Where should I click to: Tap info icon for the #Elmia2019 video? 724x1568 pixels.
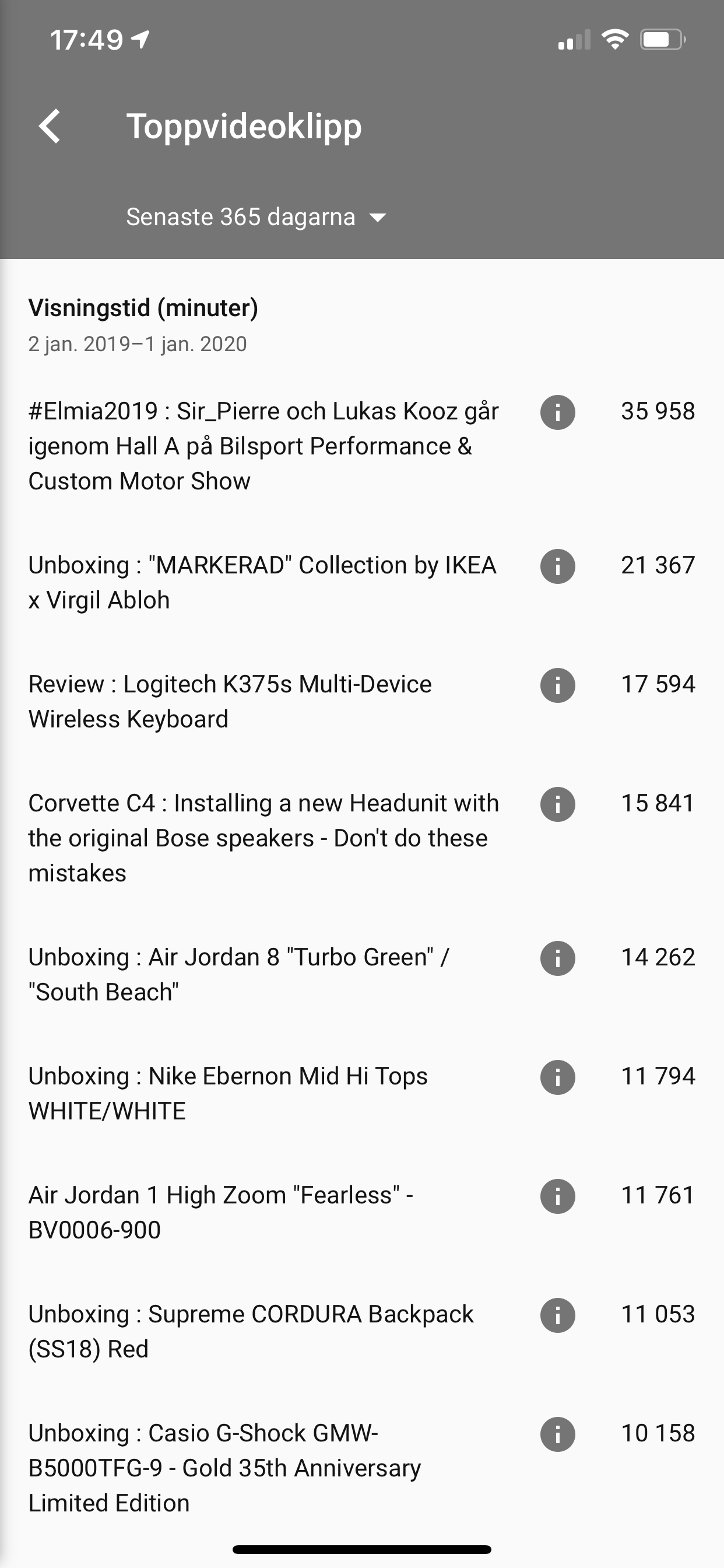tap(557, 412)
